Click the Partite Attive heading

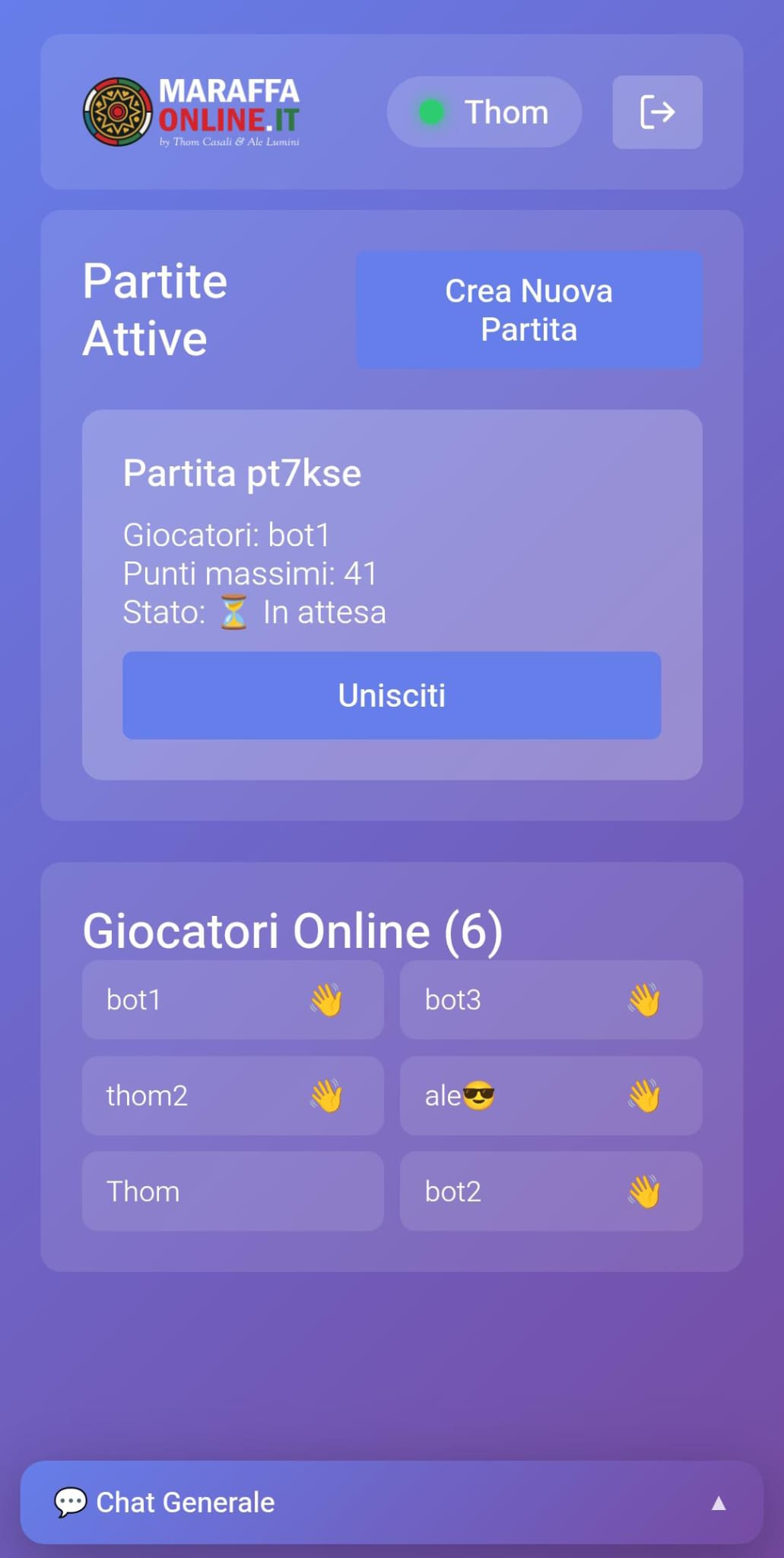point(155,310)
